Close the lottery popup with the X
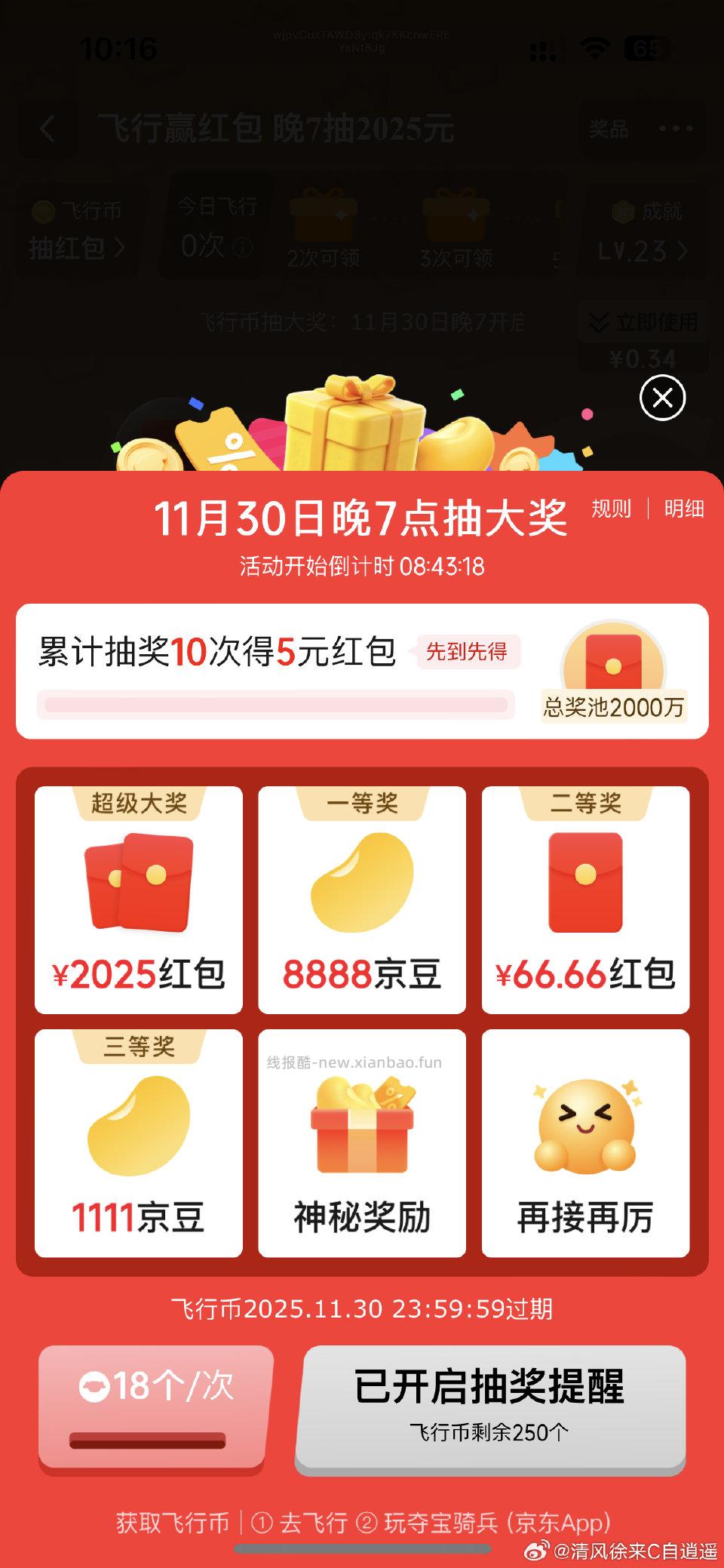Image resolution: width=724 pixels, height=1568 pixels. coord(661,398)
